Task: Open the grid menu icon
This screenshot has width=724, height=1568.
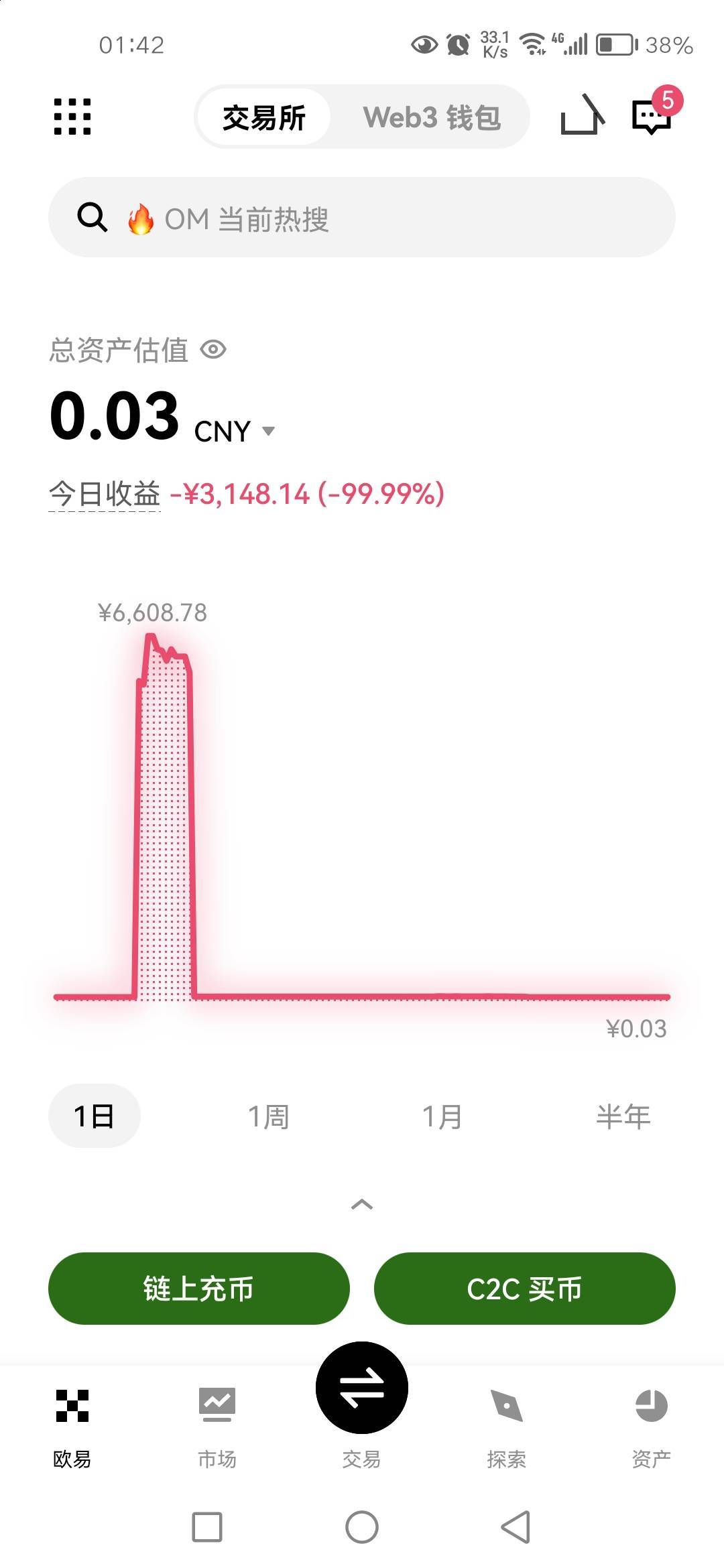Action: point(72,117)
